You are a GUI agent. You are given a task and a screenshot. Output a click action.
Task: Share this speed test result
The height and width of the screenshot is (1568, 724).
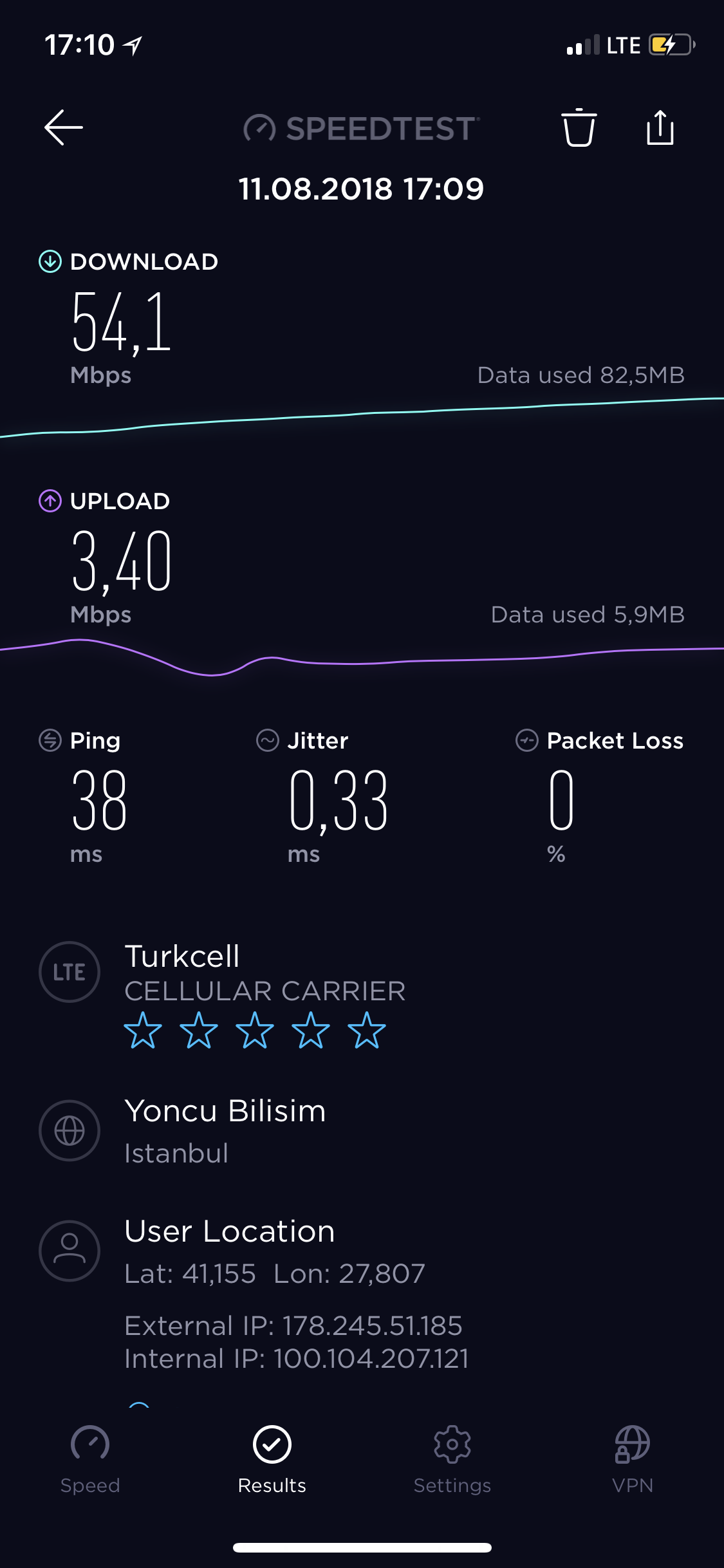[x=660, y=127]
